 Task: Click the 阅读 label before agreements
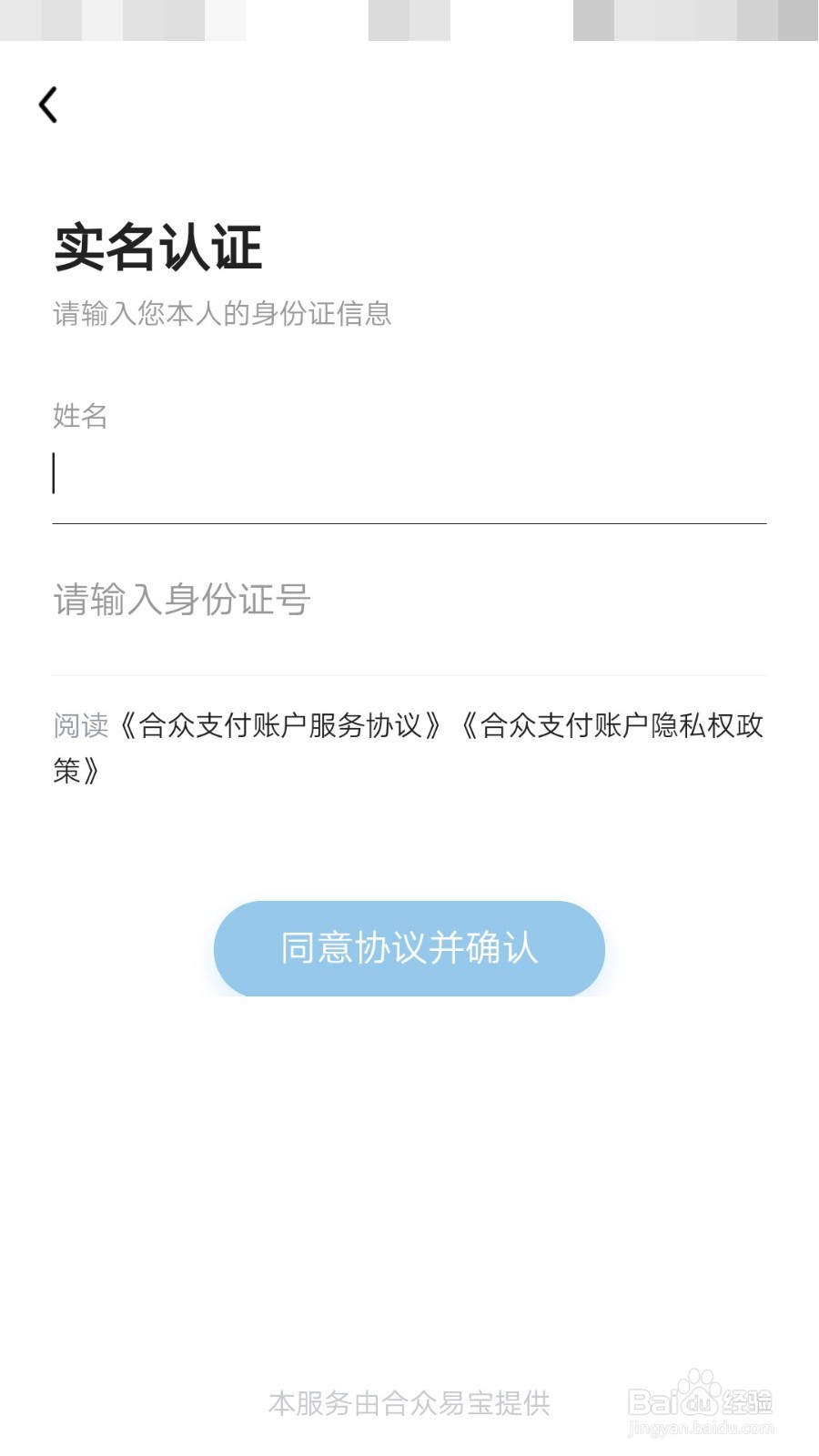click(80, 725)
